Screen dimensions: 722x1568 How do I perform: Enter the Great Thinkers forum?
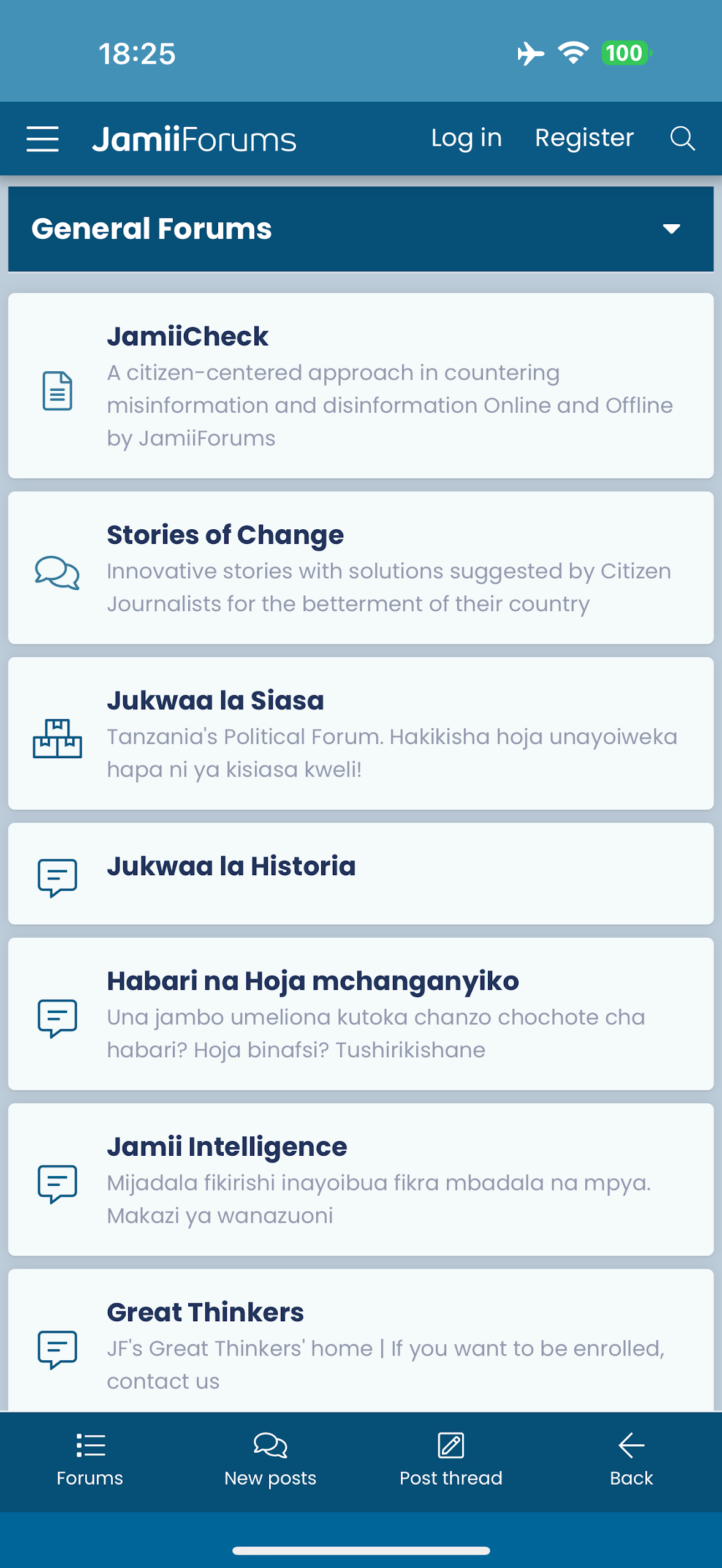tap(205, 1313)
